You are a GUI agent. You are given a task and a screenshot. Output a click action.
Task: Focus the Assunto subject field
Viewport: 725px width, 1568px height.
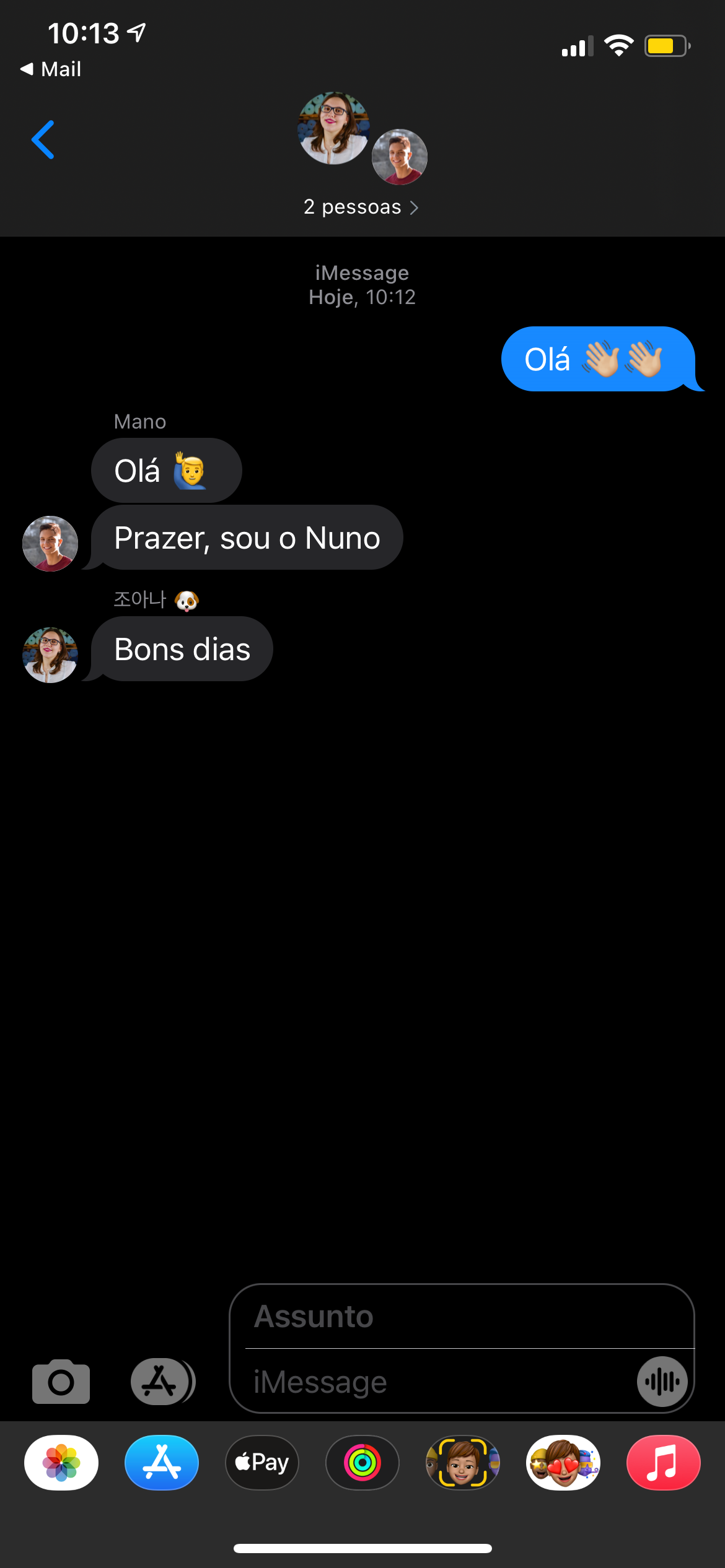(462, 1316)
